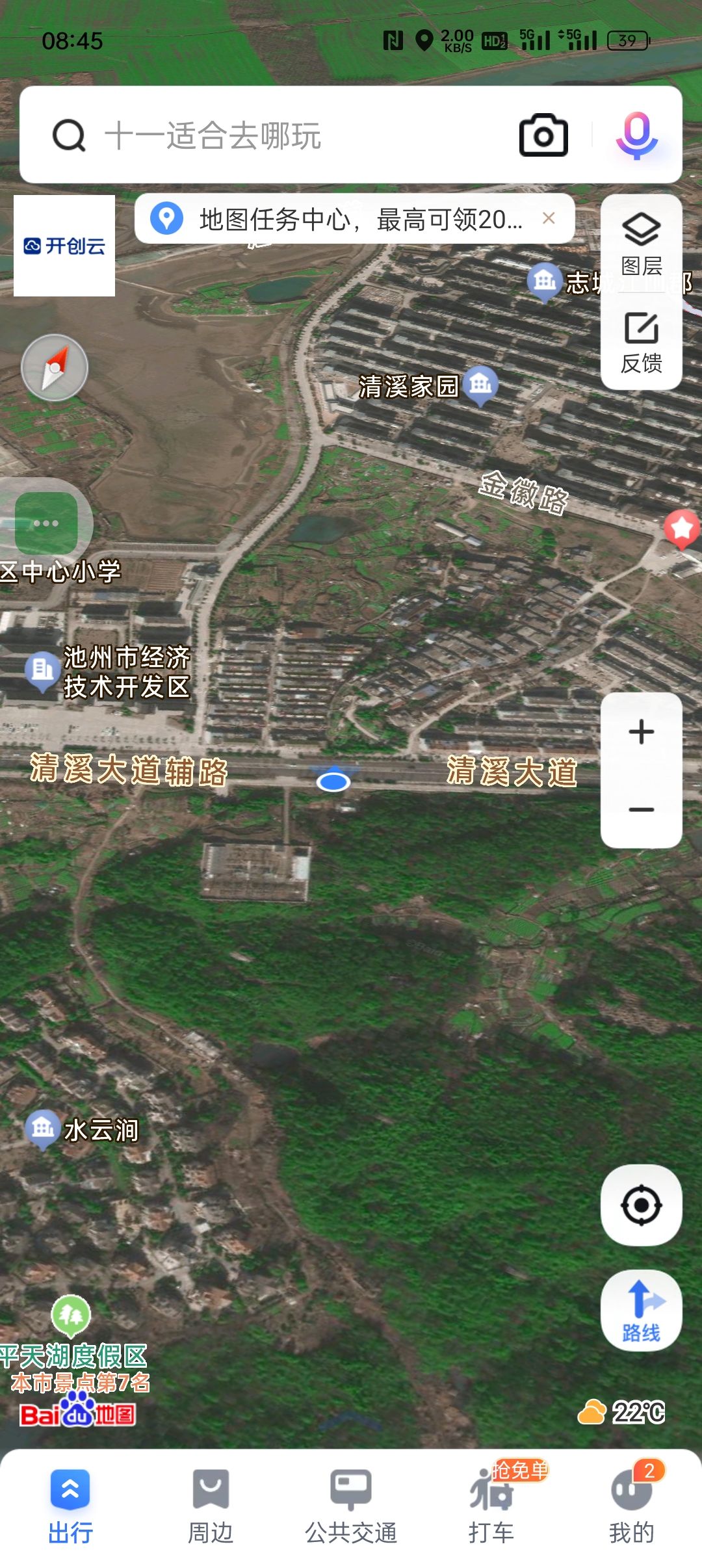
Task: Open the 路线 route planner
Action: tap(641, 1311)
